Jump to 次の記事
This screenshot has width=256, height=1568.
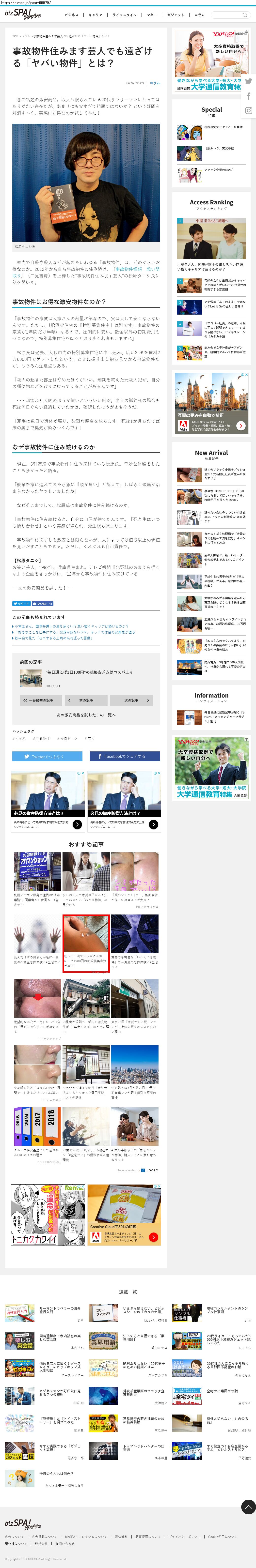(x=131, y=700)
